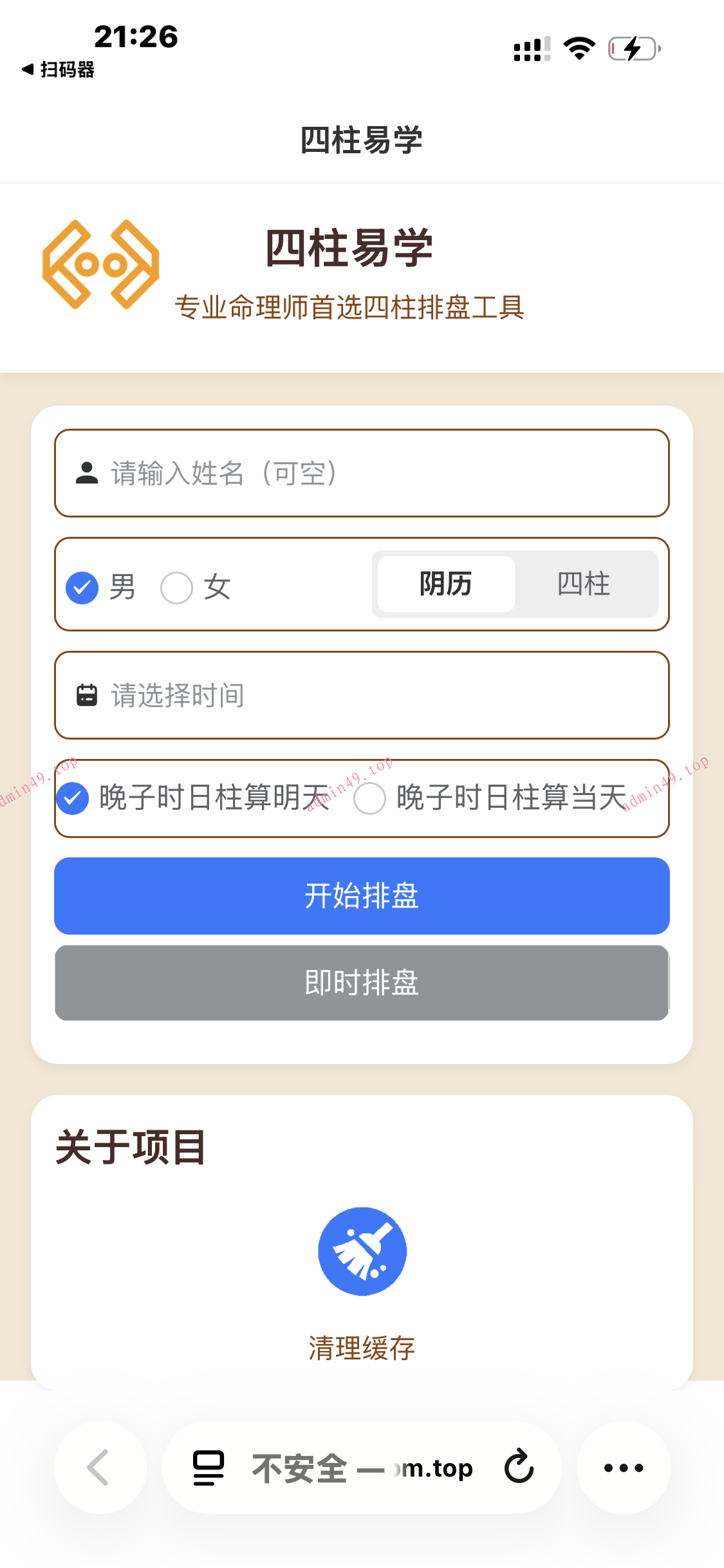Select the 女 gender radio button
Screen dimensions: 724x1568
click(x=176, y=586)
